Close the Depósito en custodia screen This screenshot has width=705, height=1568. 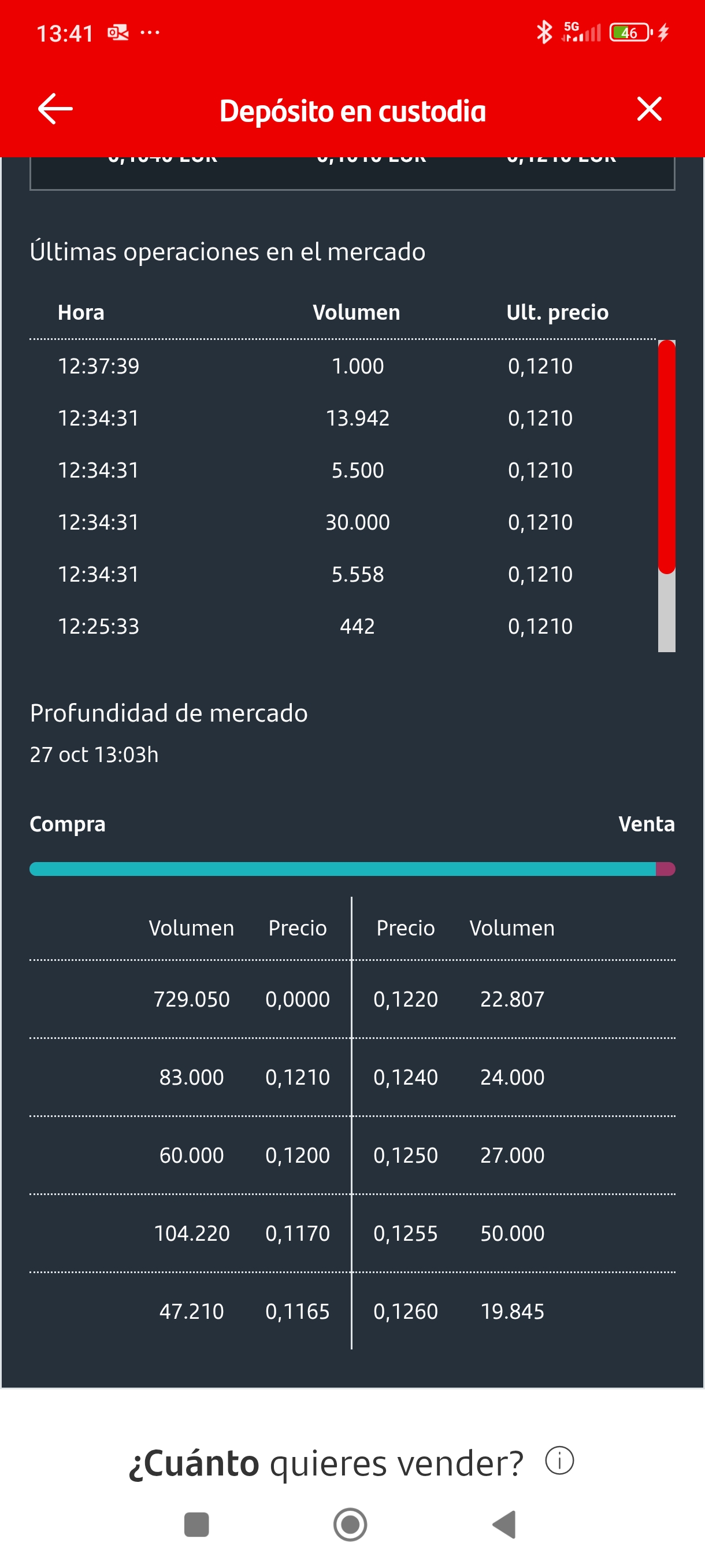(650, 109)
